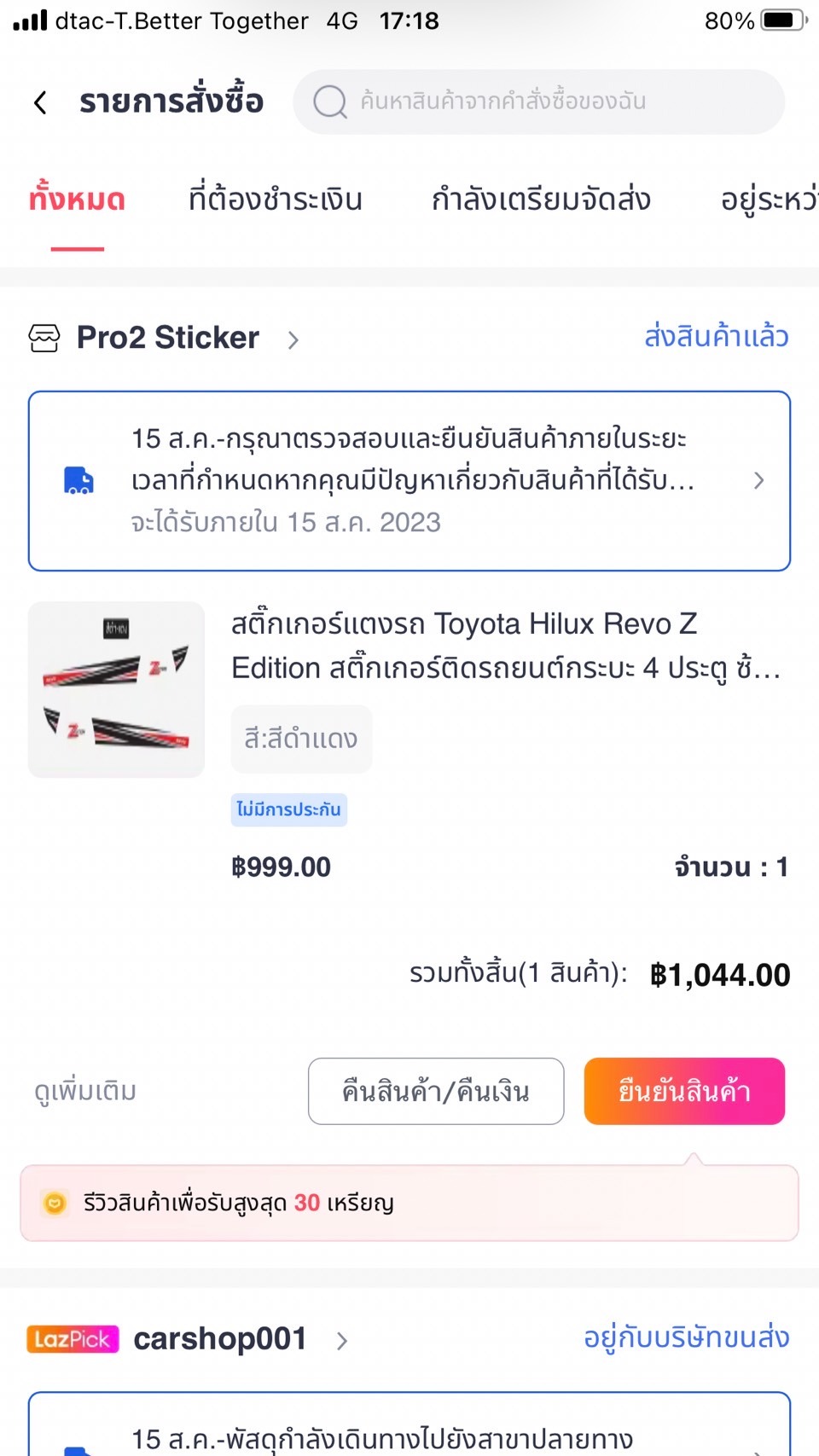Image resolution: width=819 pixels, height=1456 pixels.
Task: Confirm receipt with ยืนยันสินค้า button
Action: (684, 1091)
